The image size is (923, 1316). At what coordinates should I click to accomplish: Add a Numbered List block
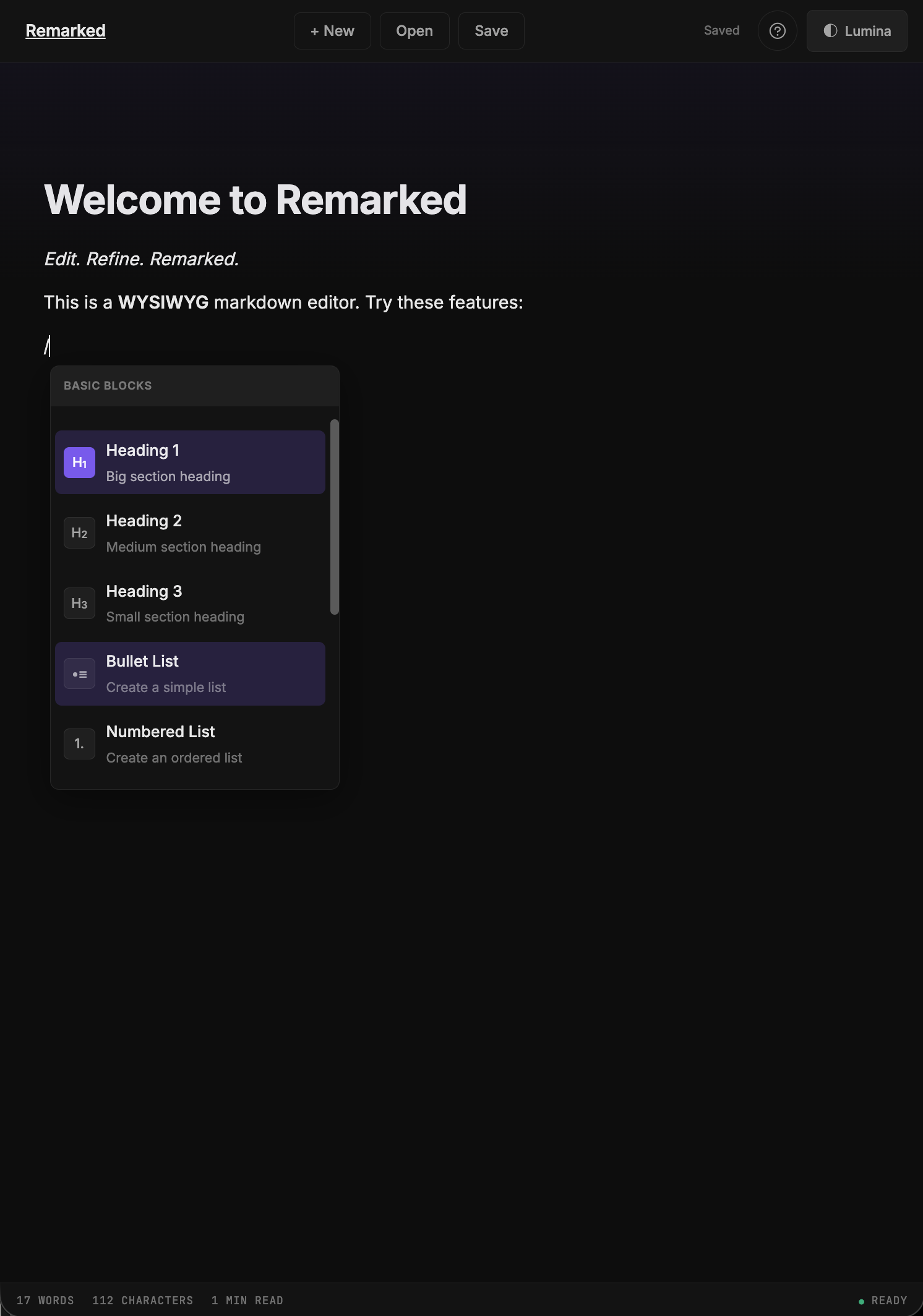click(x=190, y=744)
